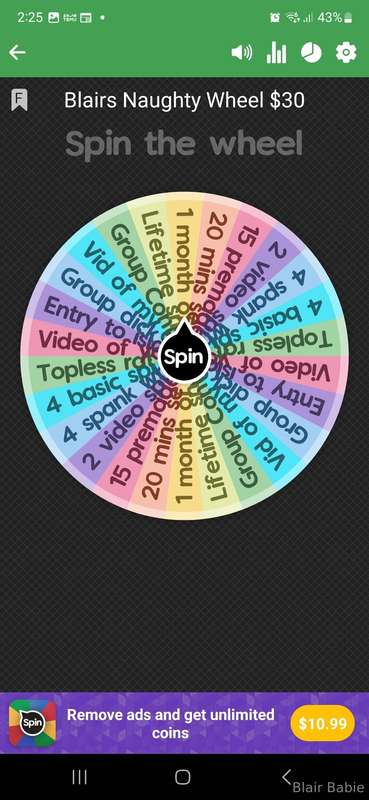369x800 pixels.
Task: Open the pie chart view
Action: tap(311, 53)
